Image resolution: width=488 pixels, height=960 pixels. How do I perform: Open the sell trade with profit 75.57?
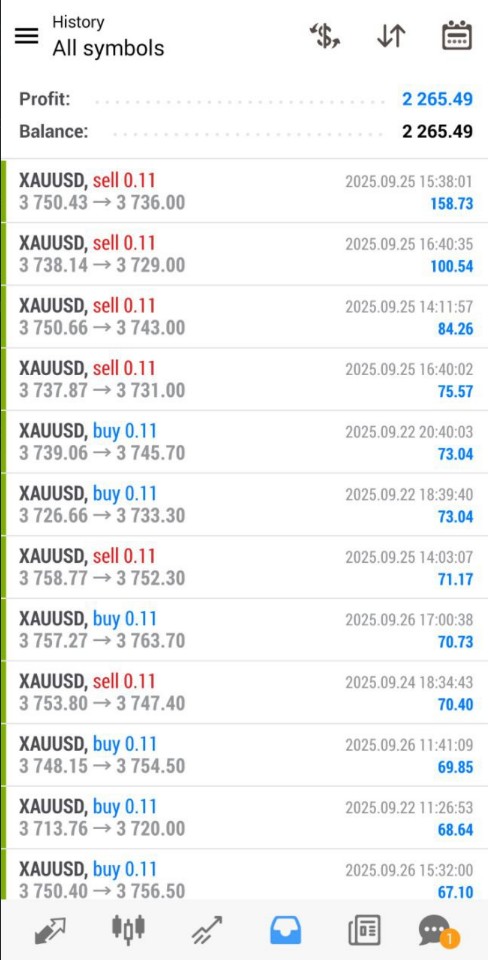pyautogui.click(x=244, y=379)
